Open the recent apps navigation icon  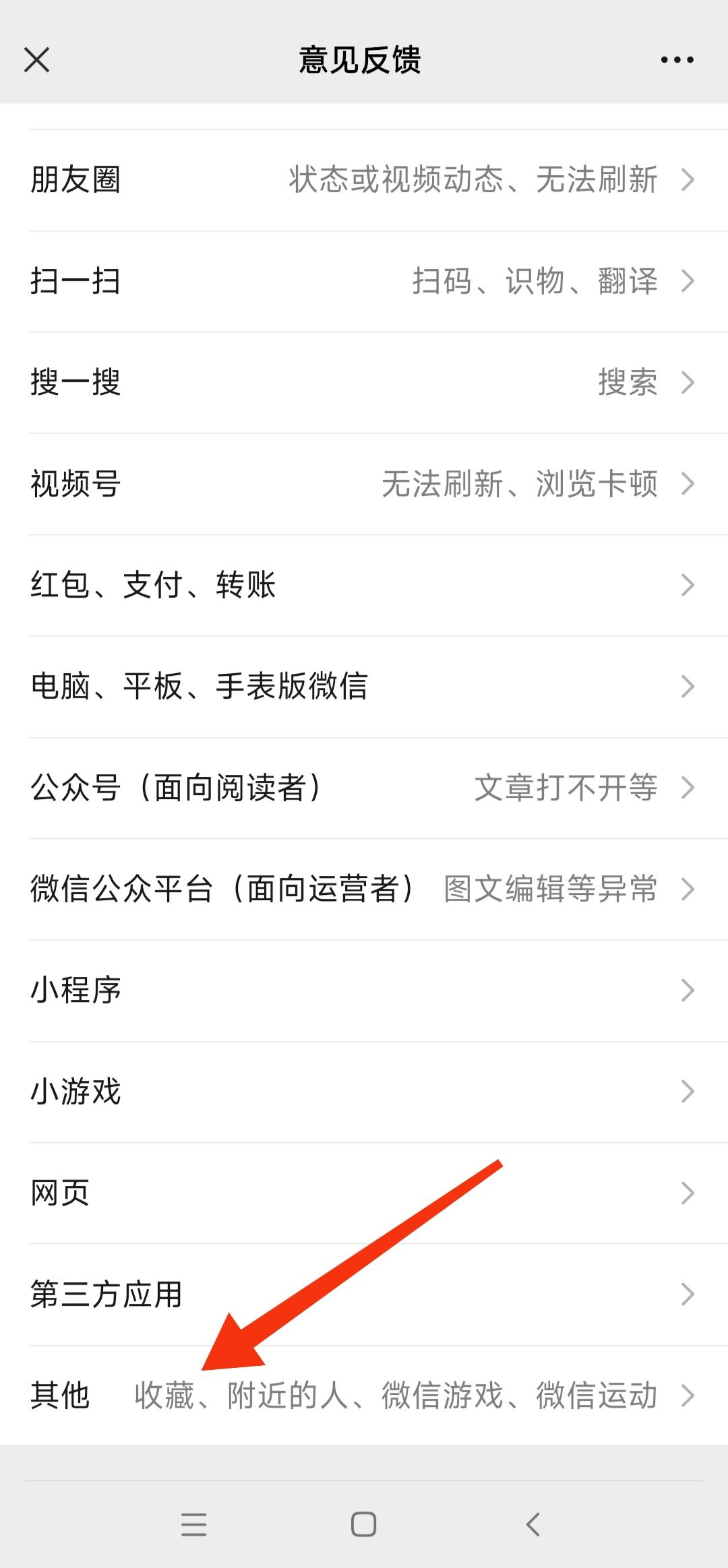(x=194, y=1524)
